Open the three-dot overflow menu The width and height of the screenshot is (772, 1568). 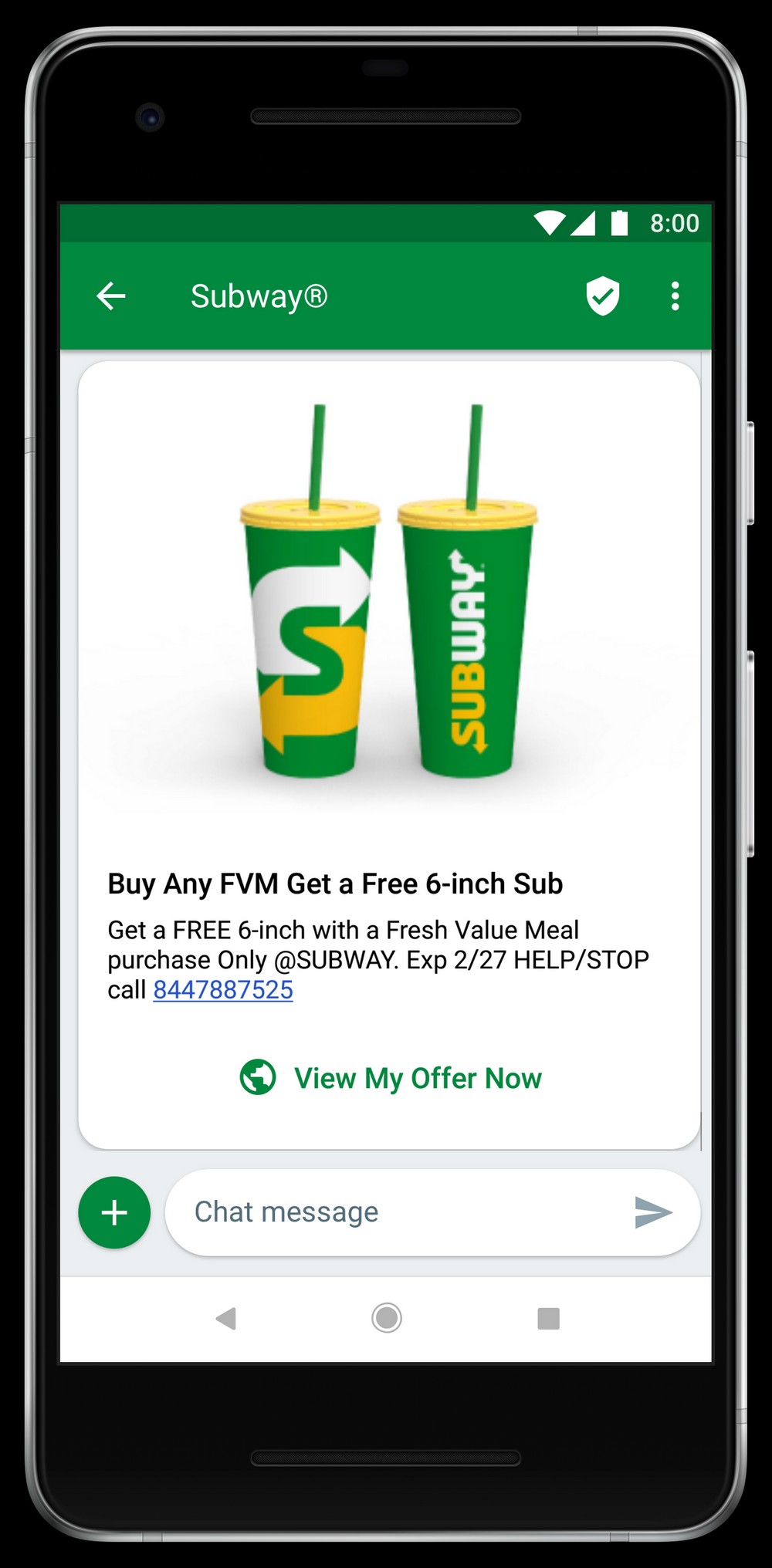coord(675,296)
